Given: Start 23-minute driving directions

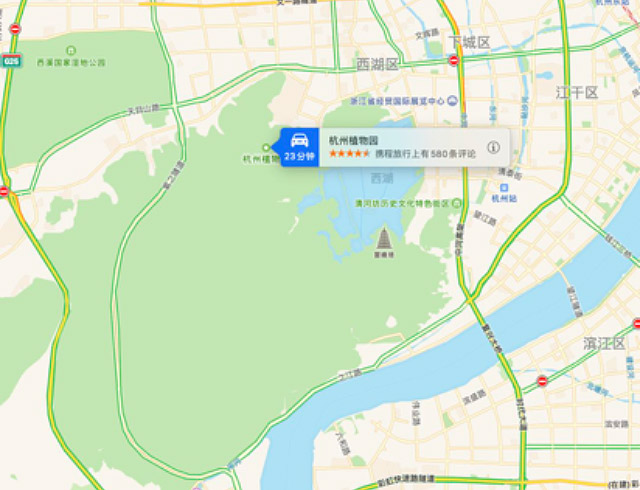Looking at the screenshot, I should tap(299, 147).
